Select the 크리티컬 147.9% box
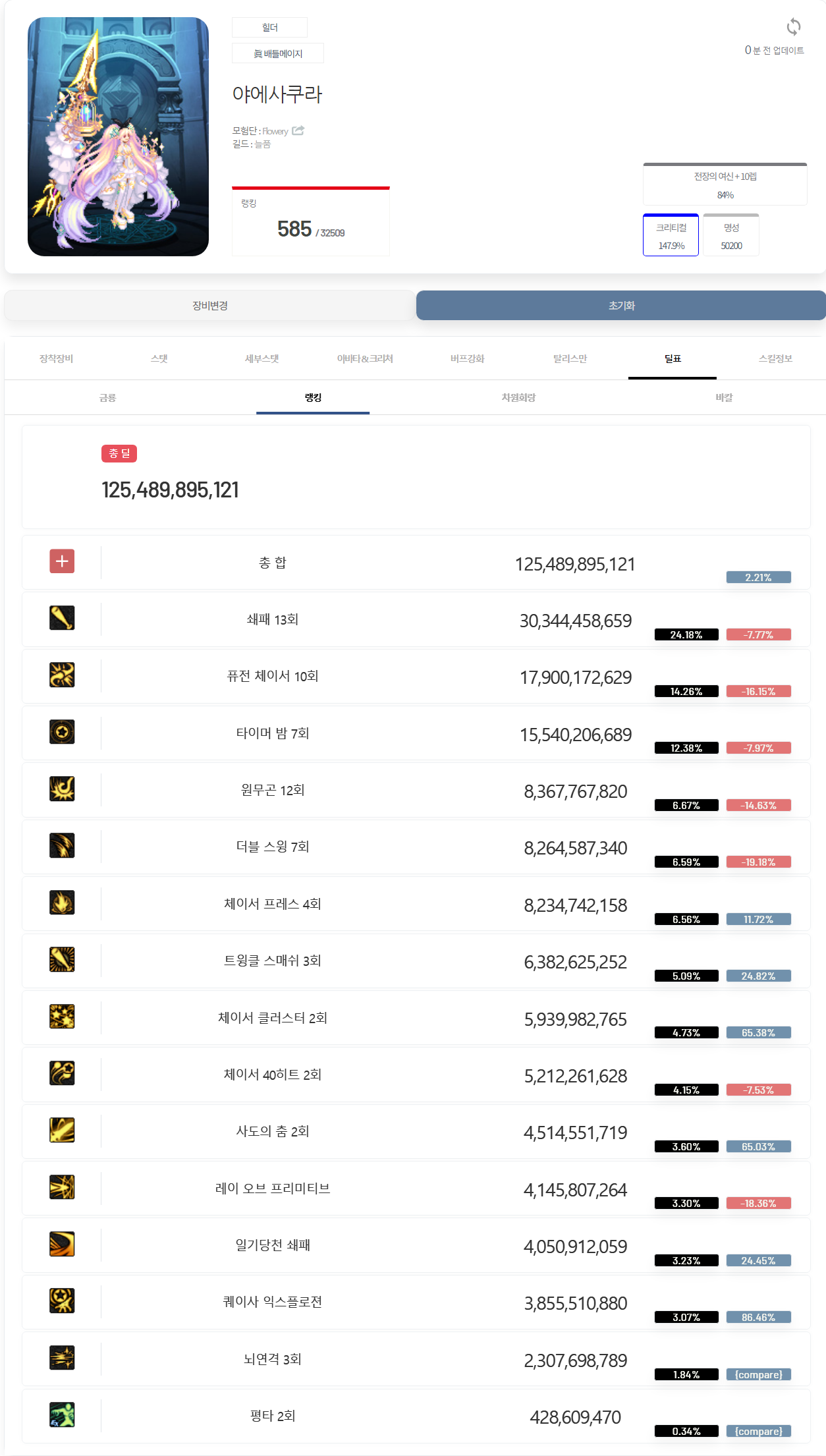The height and width of the screenshot is (1456, 826). coord(671,235)
